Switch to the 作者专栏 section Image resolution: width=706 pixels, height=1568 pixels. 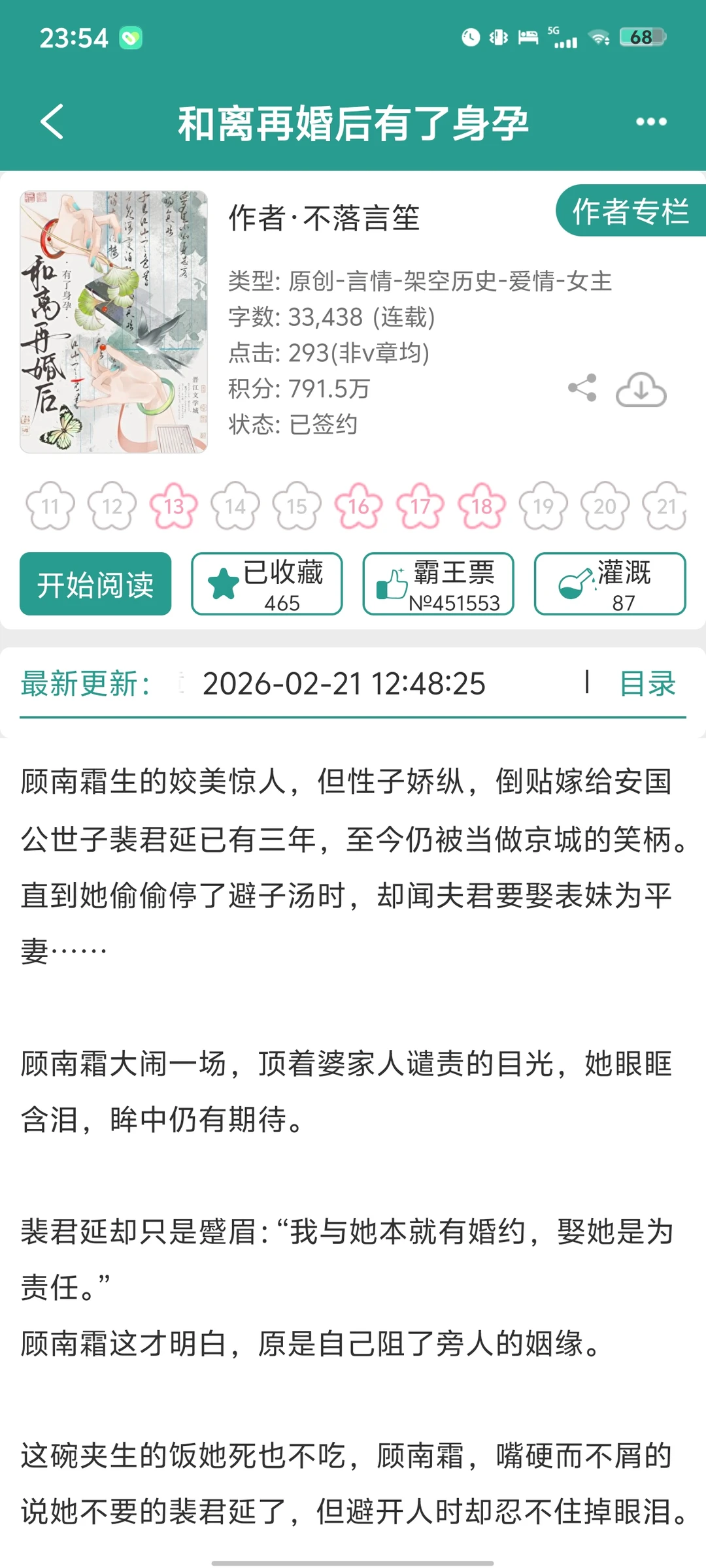click(x=630, y=212)
